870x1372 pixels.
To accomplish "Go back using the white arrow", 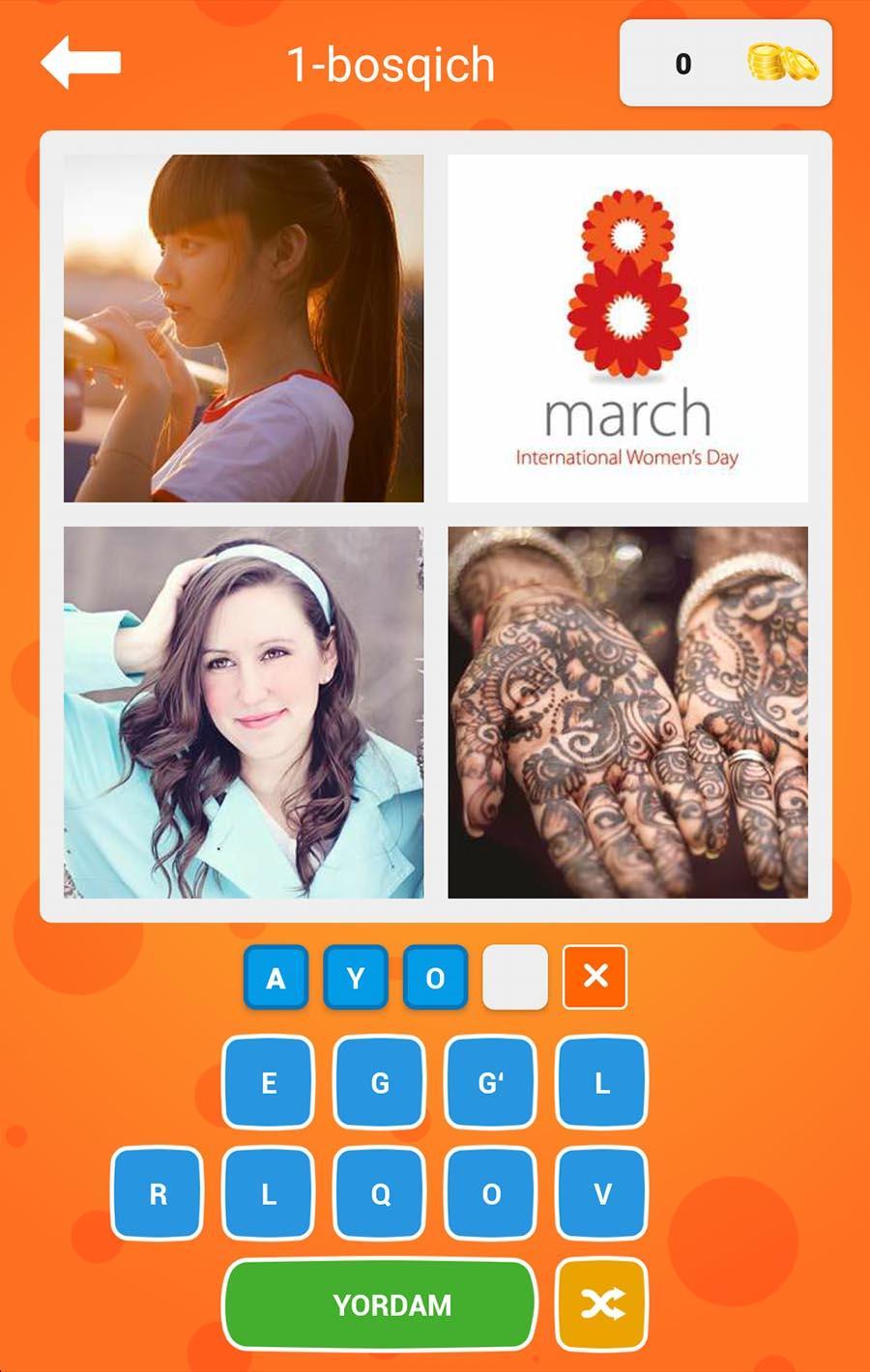I will [x=81, y=63].
